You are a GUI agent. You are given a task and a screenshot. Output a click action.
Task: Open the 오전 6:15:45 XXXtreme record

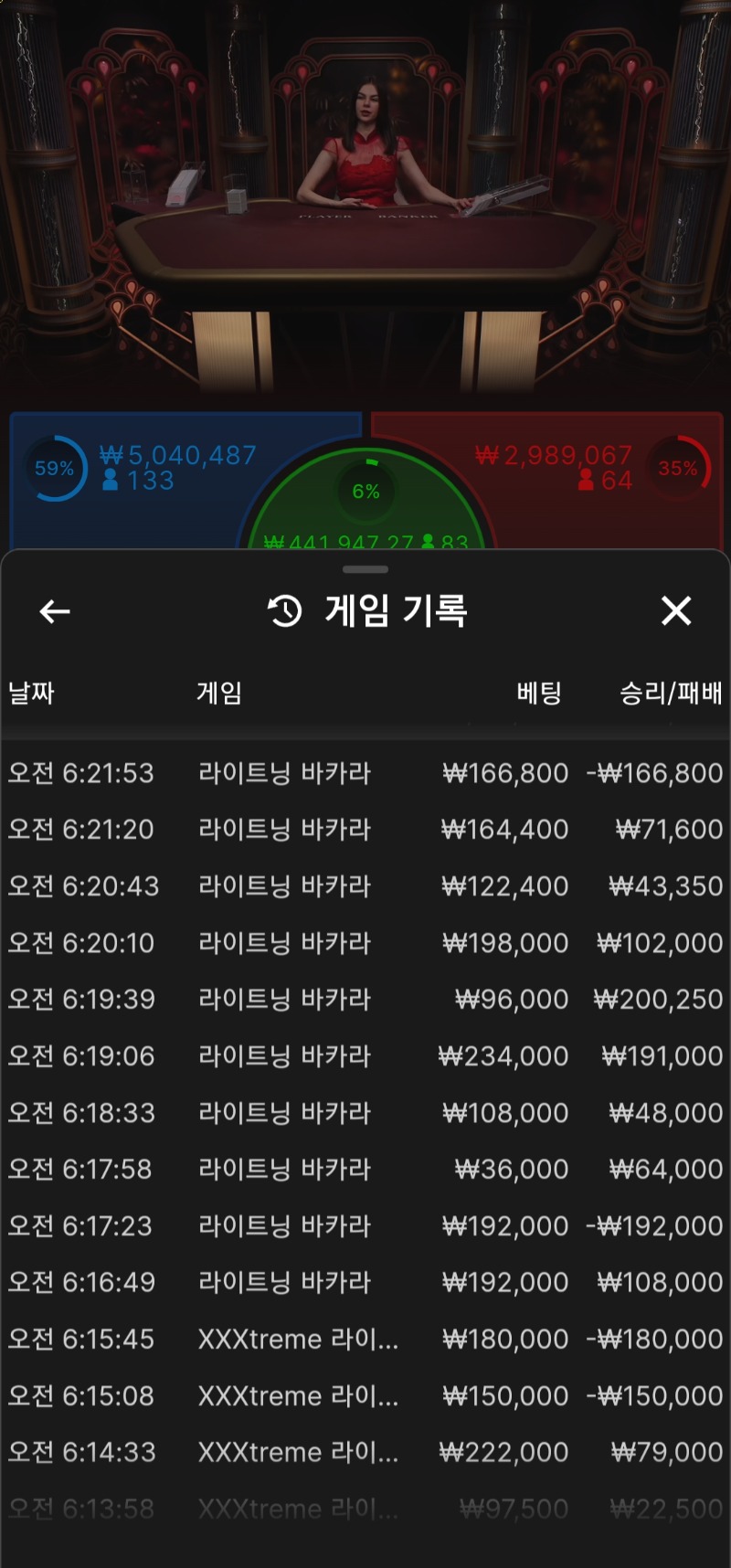click(x=365, y=1340)
